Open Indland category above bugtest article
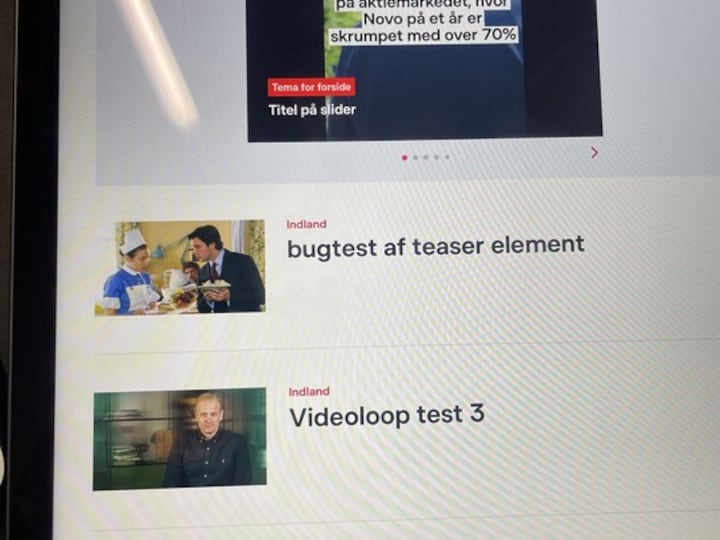The height and width of the screenshot is (540, 720). point(306,224)
